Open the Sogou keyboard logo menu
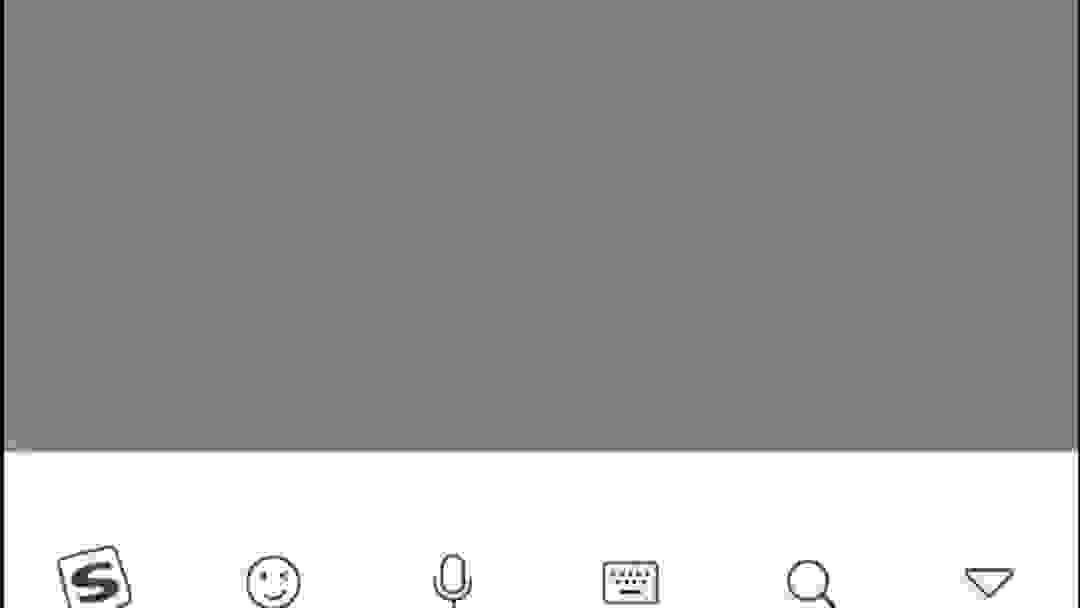Image resolution: width=1080 pixels, height=608 pixels. [x=95, y=578]
